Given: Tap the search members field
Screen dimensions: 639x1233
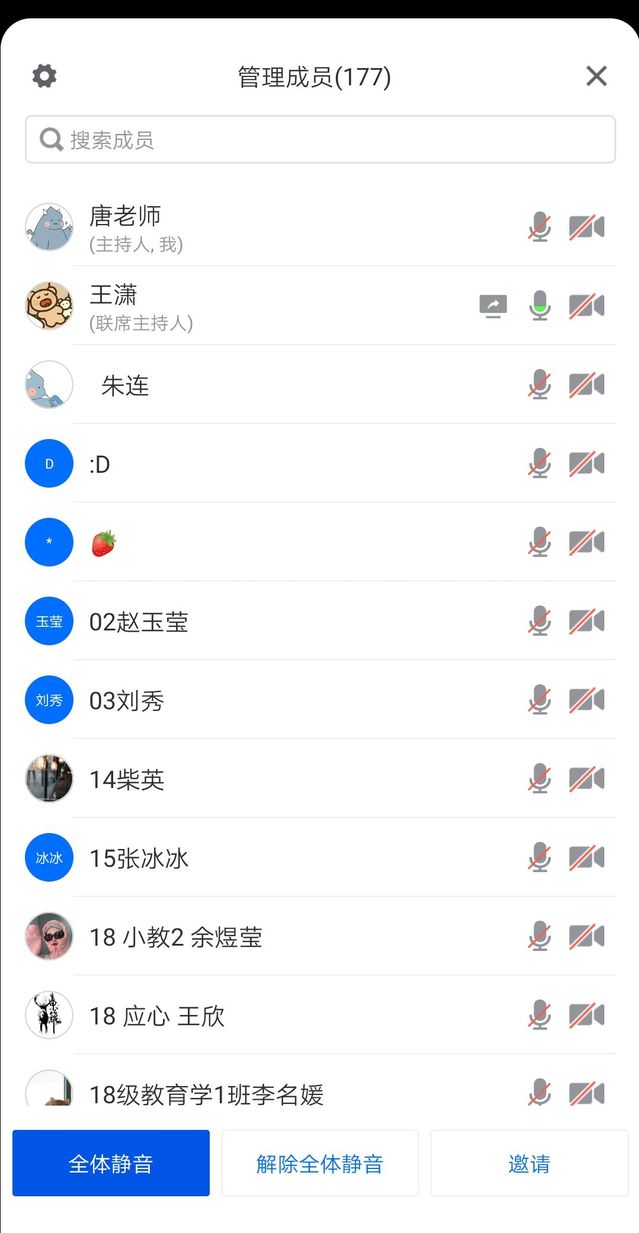Looking at the screenshot, I should [320, 140].
